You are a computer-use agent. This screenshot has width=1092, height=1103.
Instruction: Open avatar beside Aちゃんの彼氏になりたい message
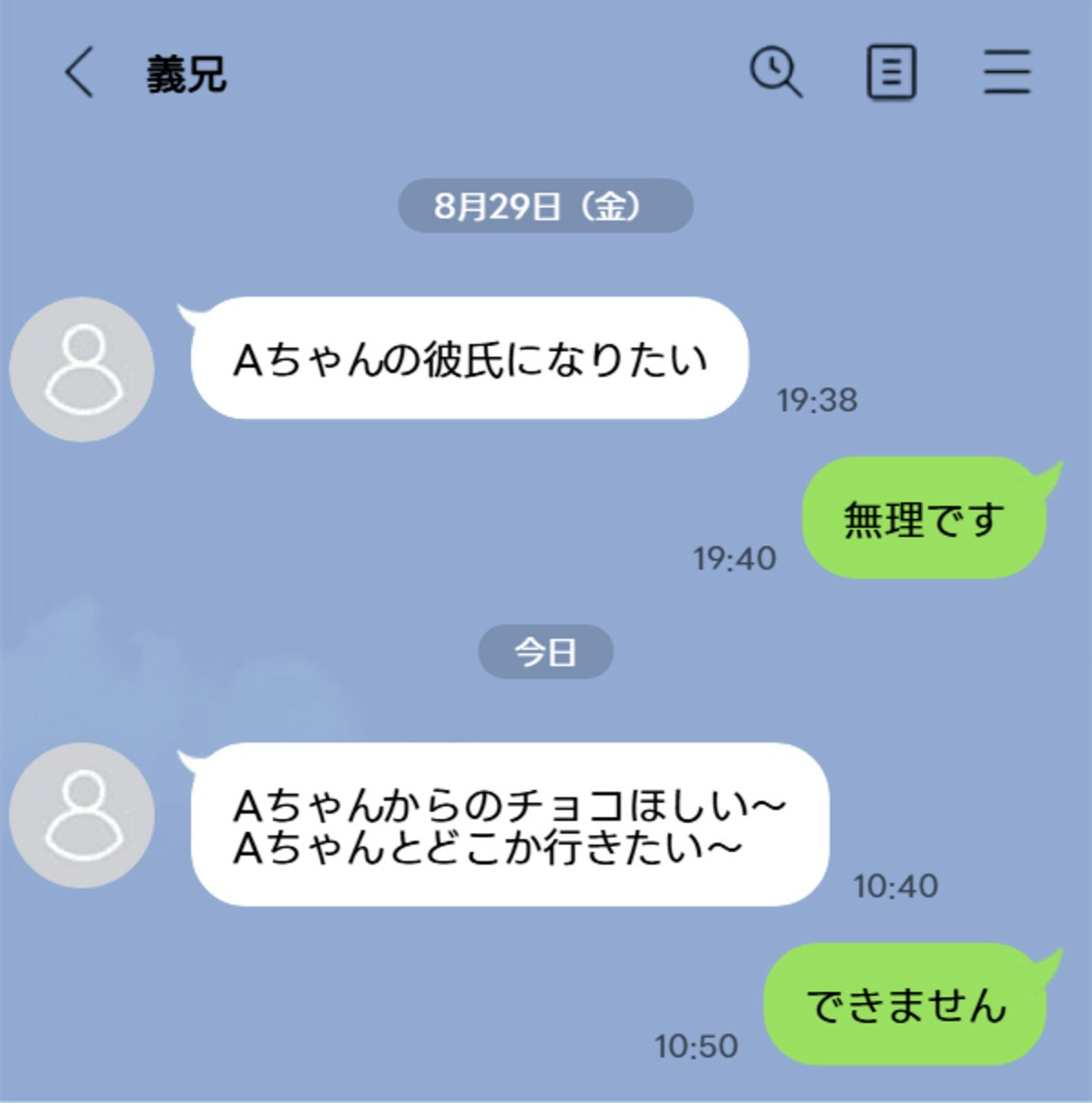click(82, 369)
